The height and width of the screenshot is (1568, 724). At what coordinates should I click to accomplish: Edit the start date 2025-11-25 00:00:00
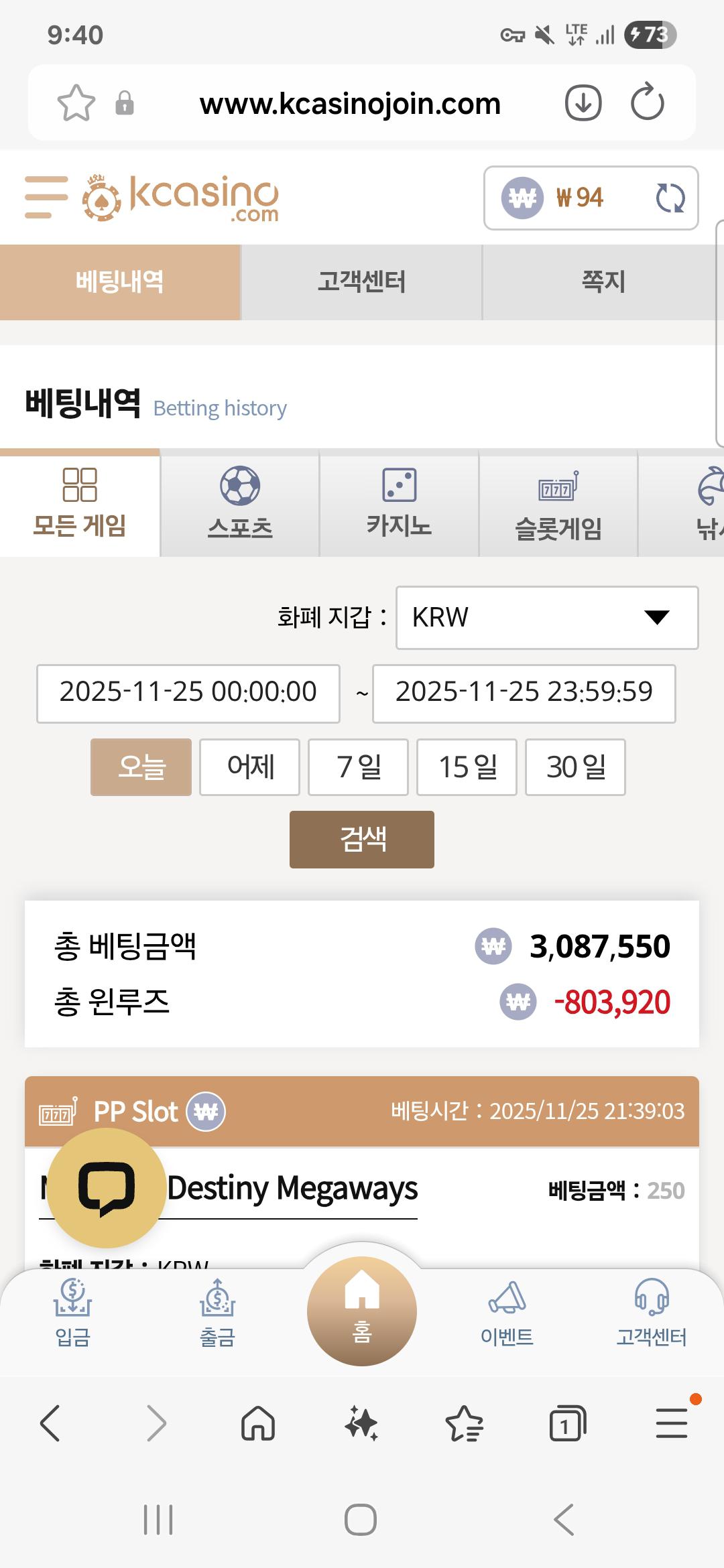click(x=188, y=693)
